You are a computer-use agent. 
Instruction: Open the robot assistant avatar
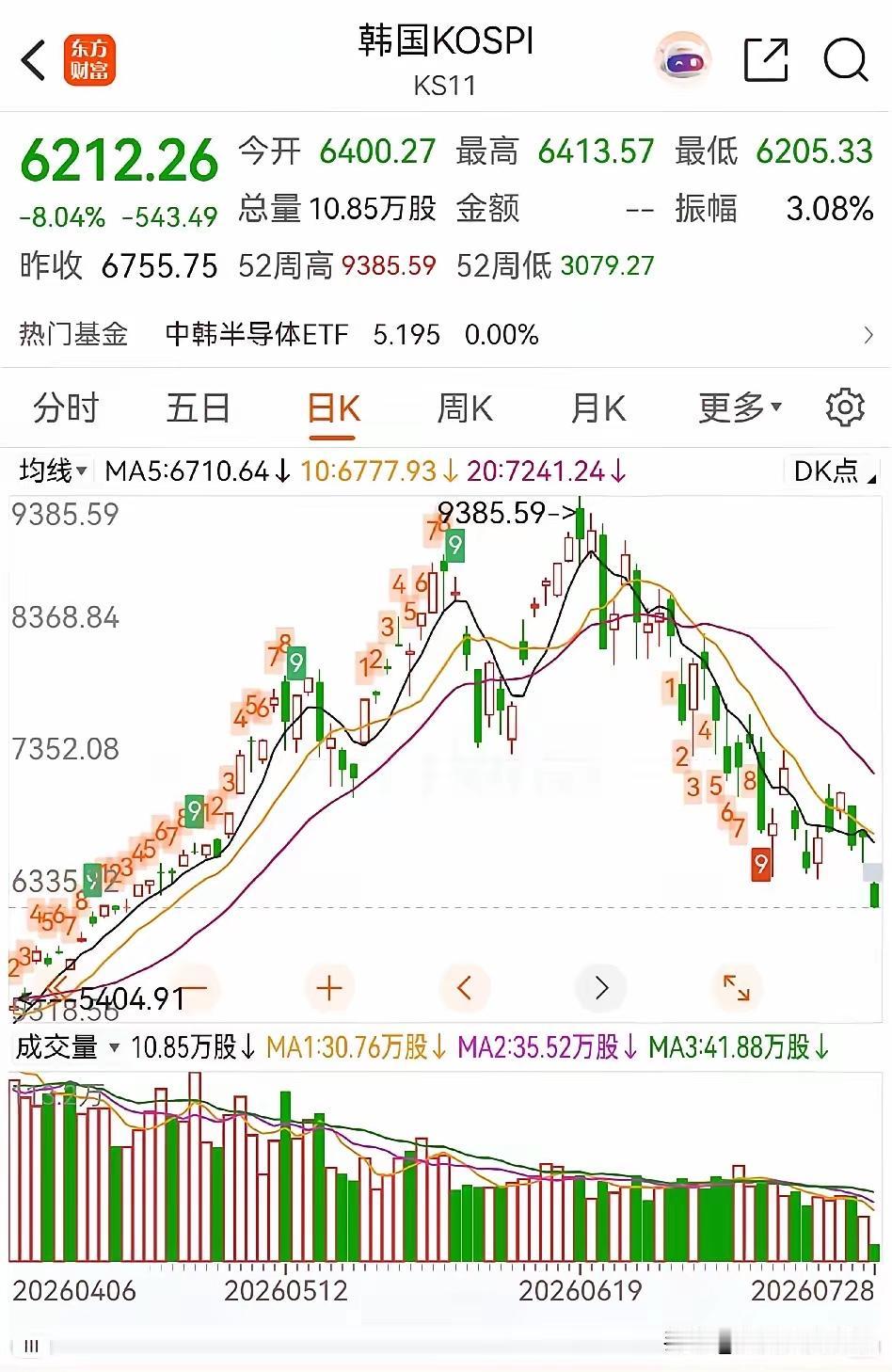[x=684, y=61]
